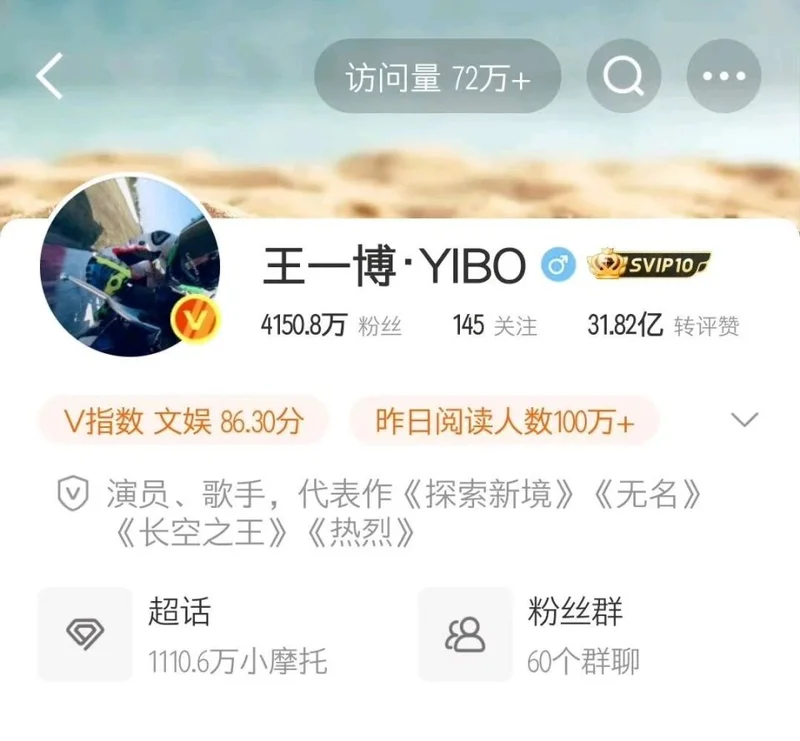Expand the profile details chevron

pos(745,420)
